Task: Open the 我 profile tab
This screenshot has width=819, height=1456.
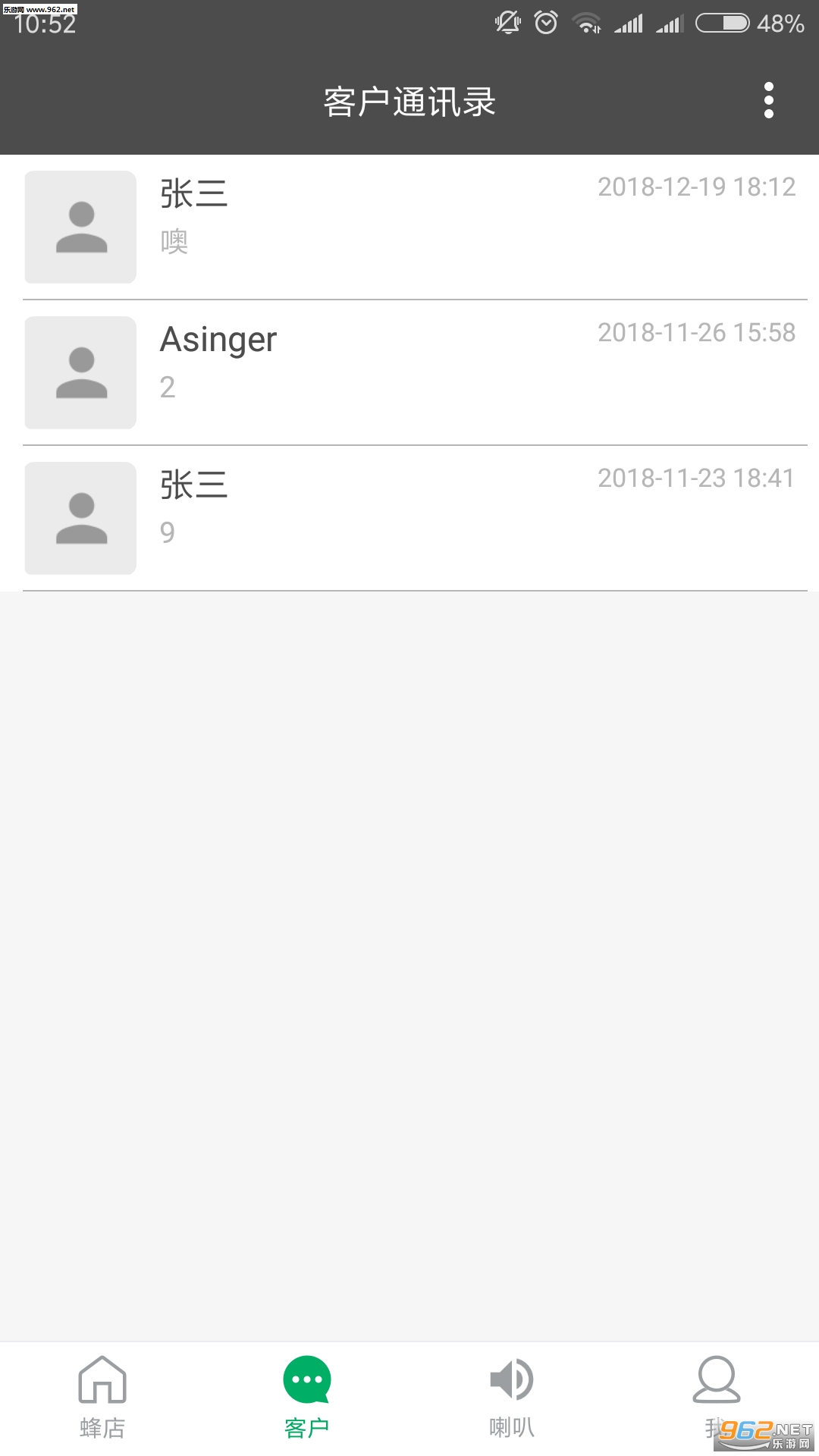Action: click(x=716, y=1397)
